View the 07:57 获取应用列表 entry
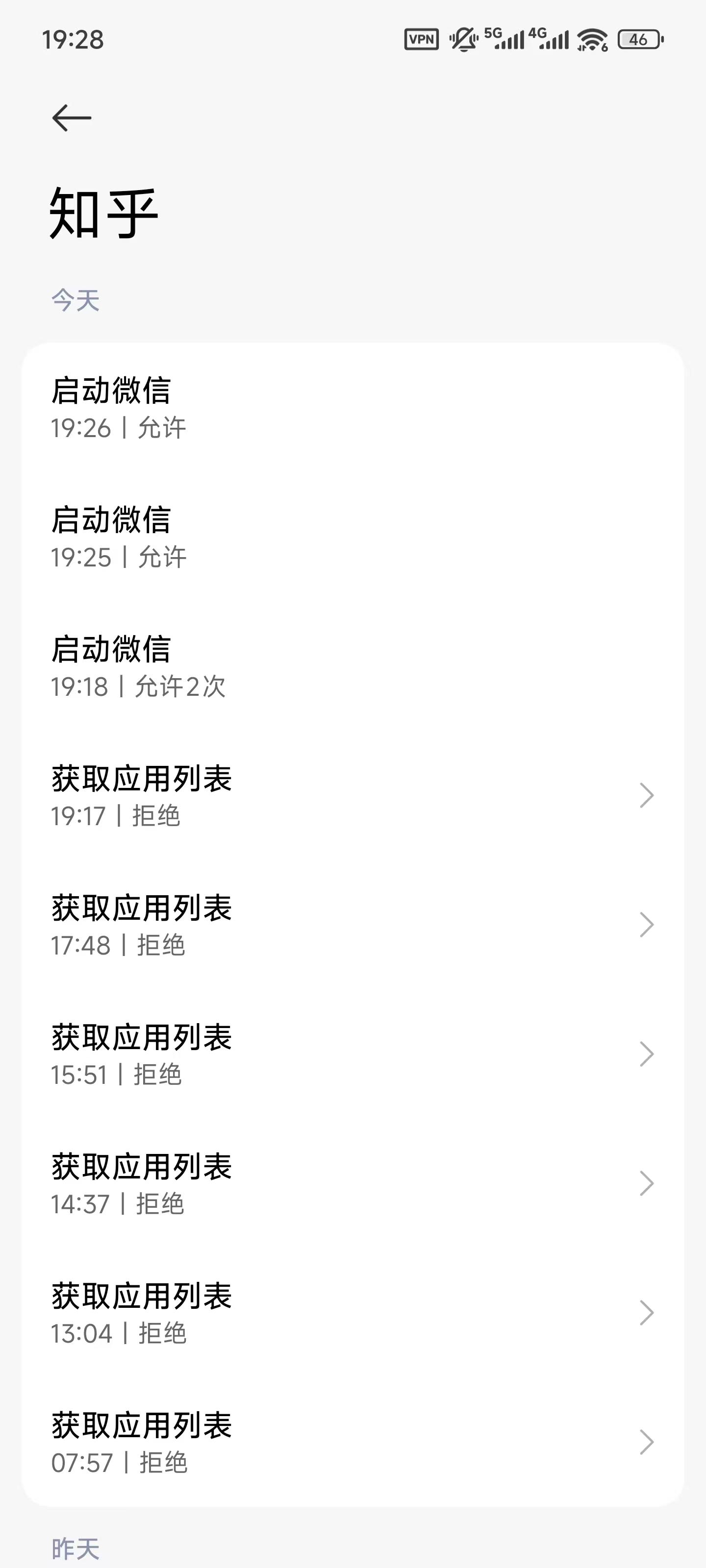Image resolution: width=706 pixels, height=1568 pixels. (x=352, y=1443)
